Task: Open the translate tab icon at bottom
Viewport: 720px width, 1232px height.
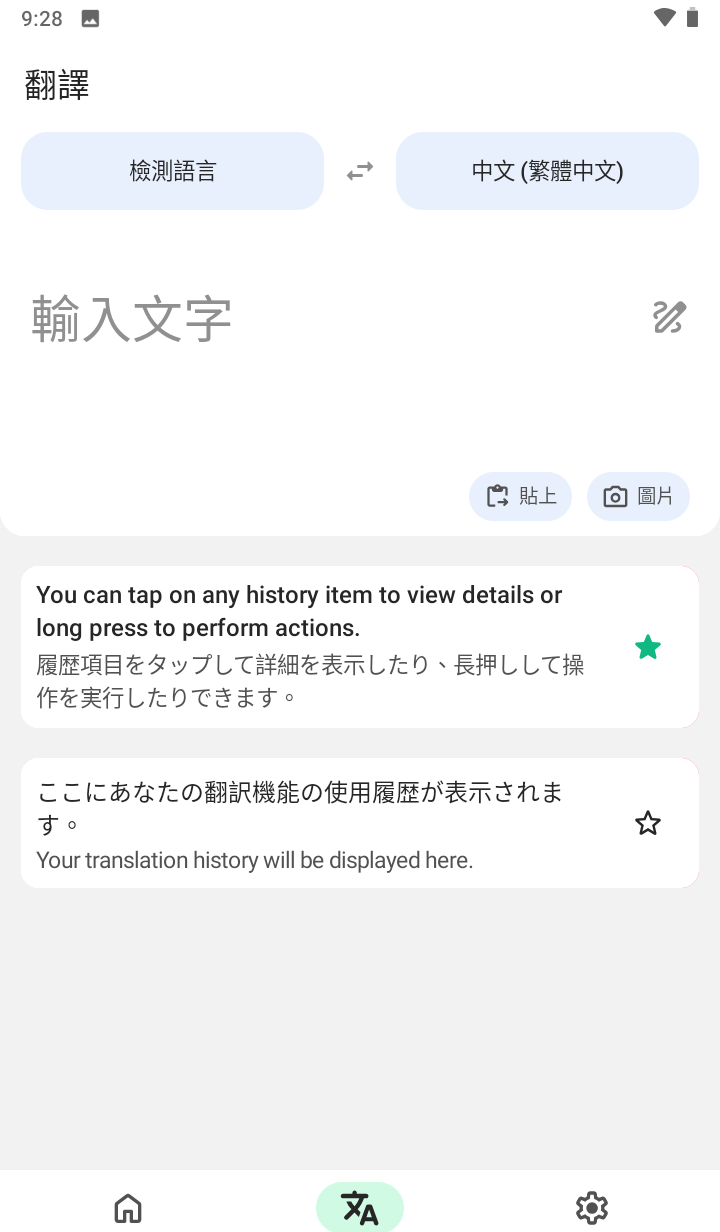Action: point(359,1207)
